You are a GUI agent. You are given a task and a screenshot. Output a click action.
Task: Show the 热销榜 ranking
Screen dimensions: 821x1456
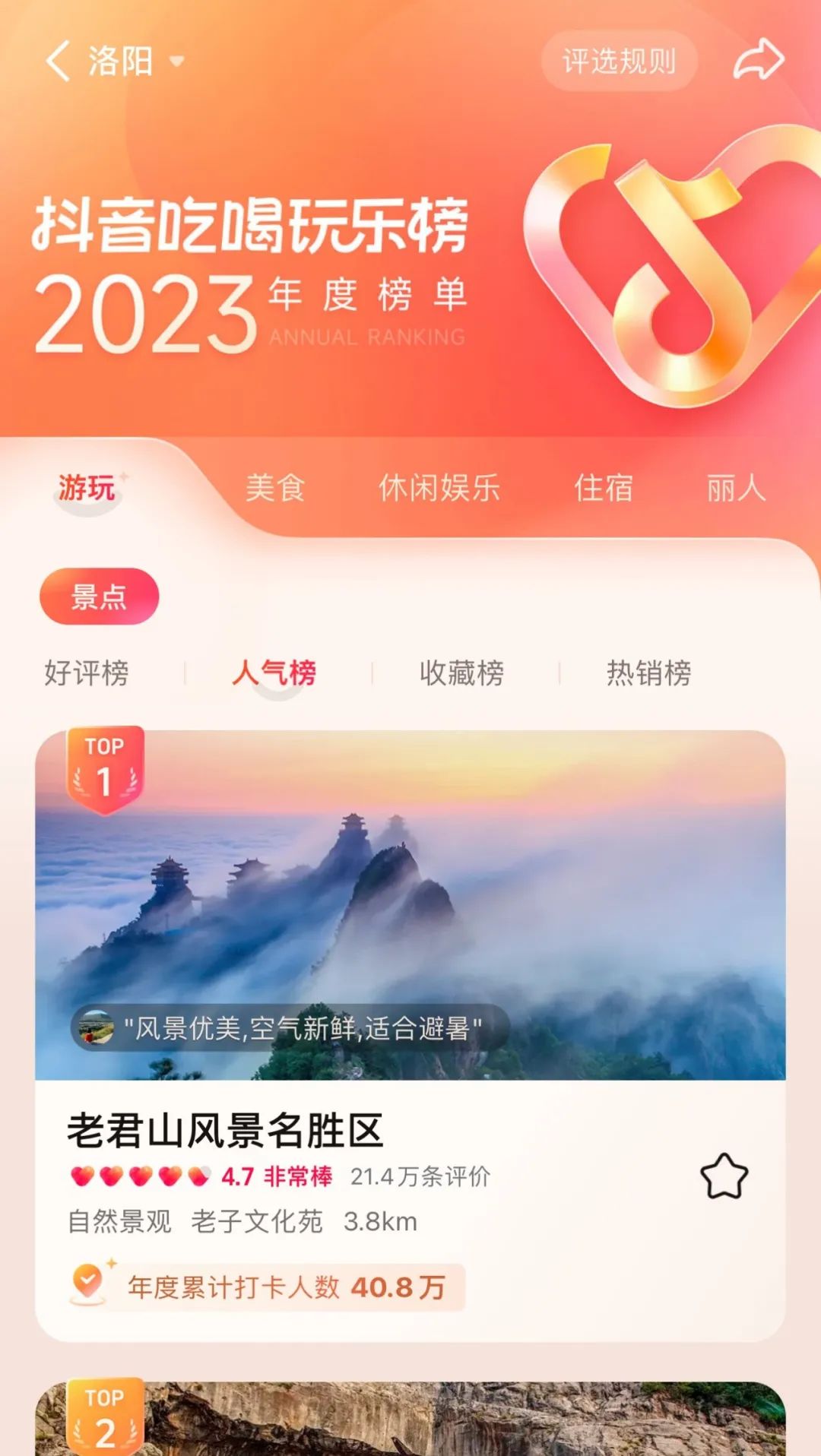pos(648,673)
